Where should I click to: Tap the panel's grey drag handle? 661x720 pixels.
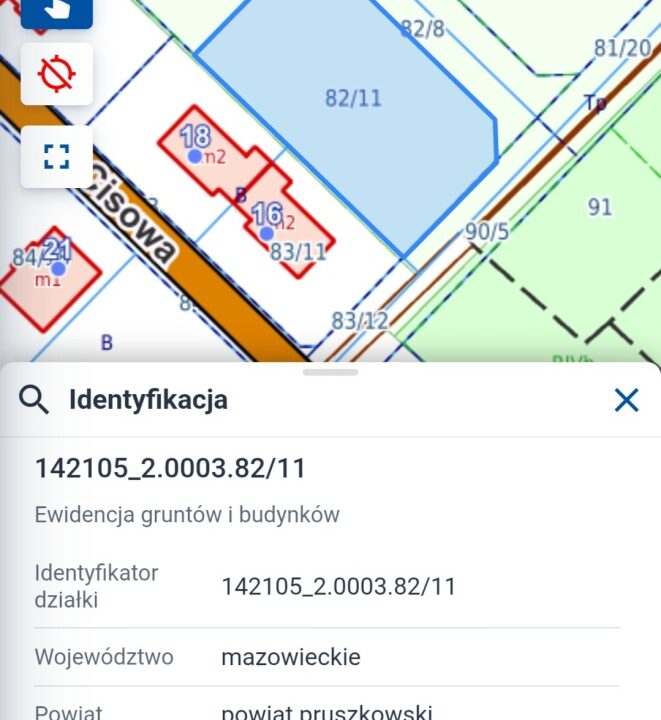pos(330,372)
